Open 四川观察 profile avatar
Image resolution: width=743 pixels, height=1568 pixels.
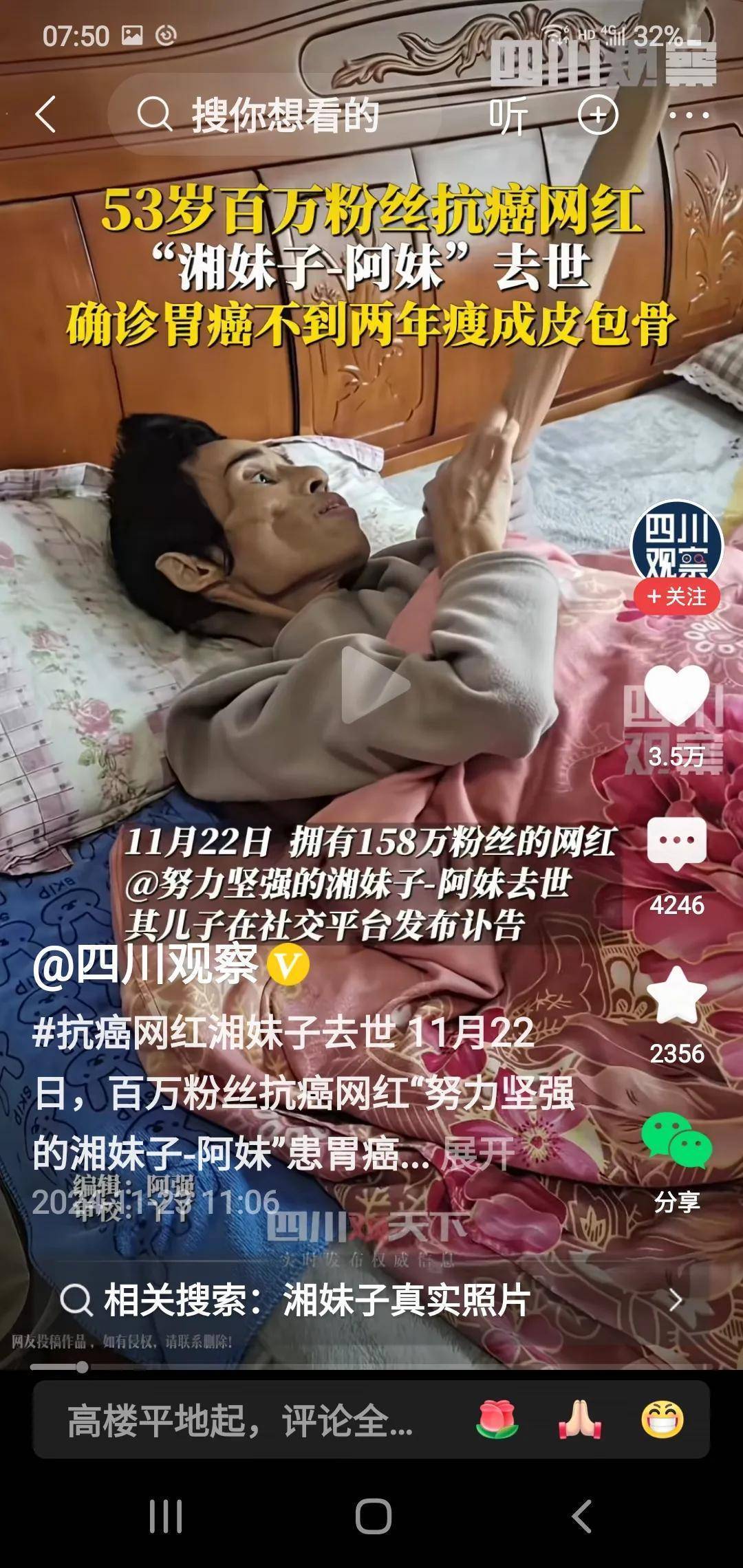(677, 543)
